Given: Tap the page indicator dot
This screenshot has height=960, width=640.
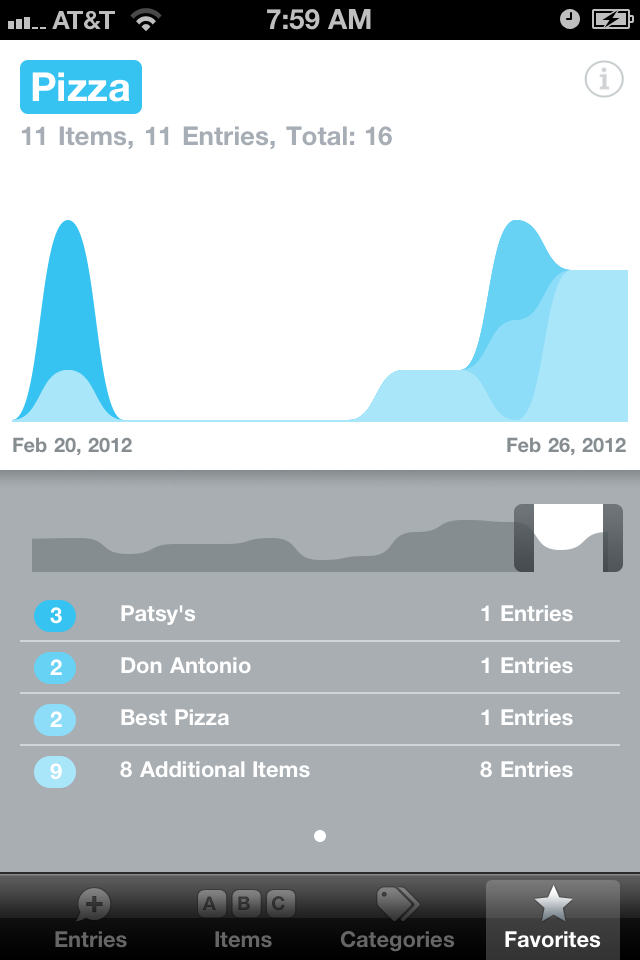Looking at the screenshot, I should tap(320, 836).
